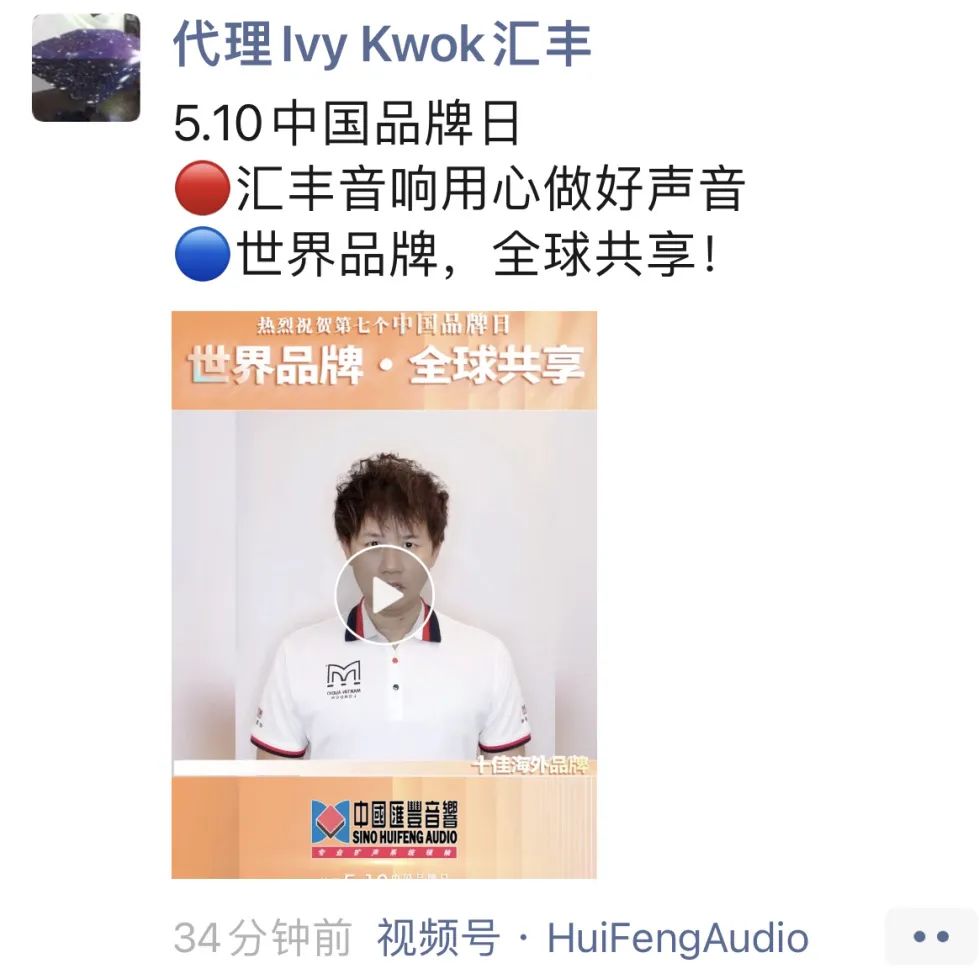Play the 世界品牌·全球共享 video

384,595
